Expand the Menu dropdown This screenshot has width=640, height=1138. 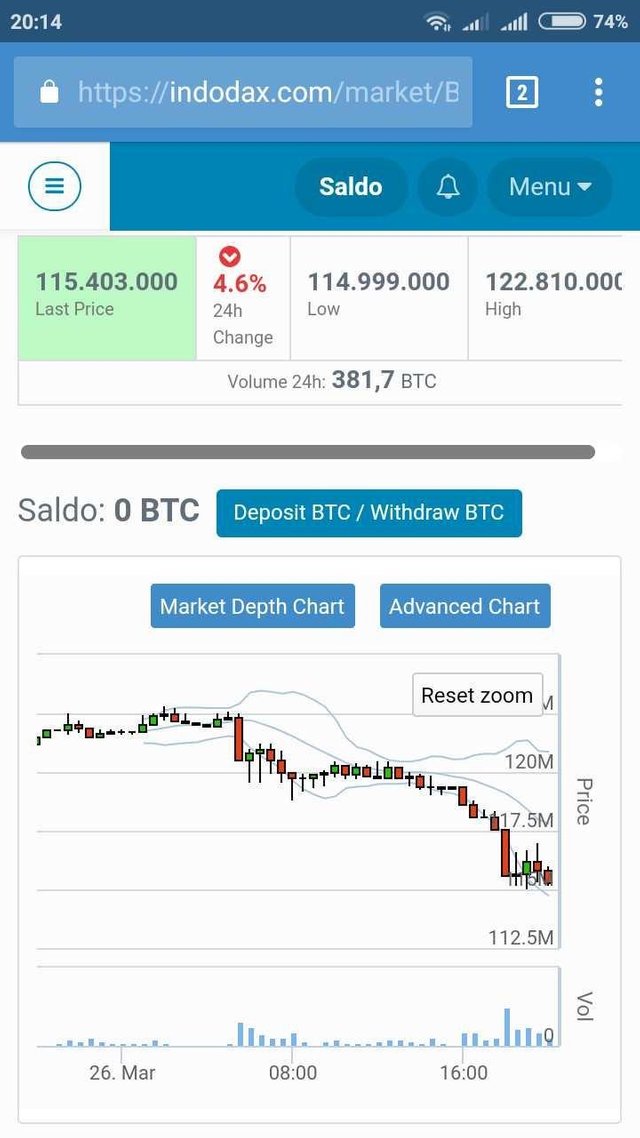(x=550, y=187)
